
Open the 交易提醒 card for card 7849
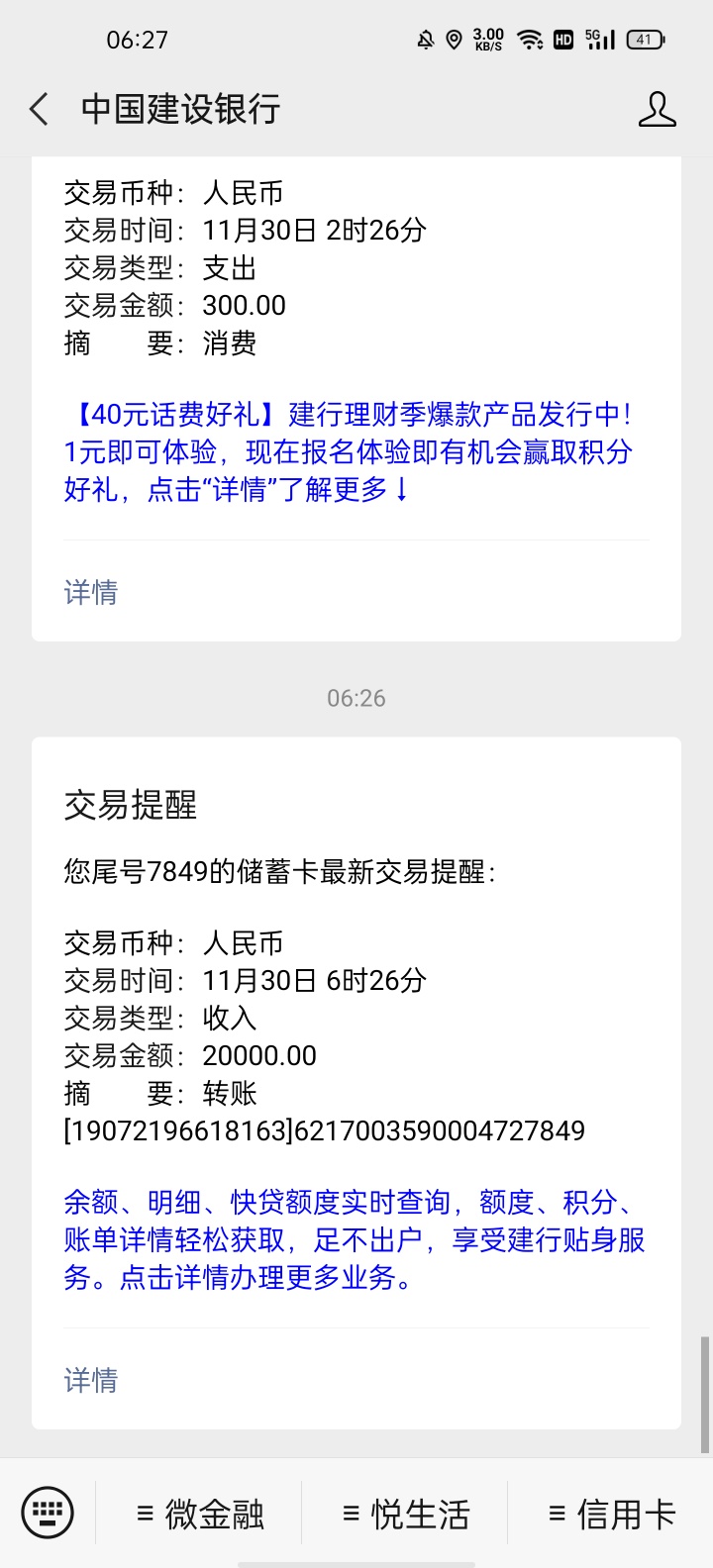coord(356,990)
